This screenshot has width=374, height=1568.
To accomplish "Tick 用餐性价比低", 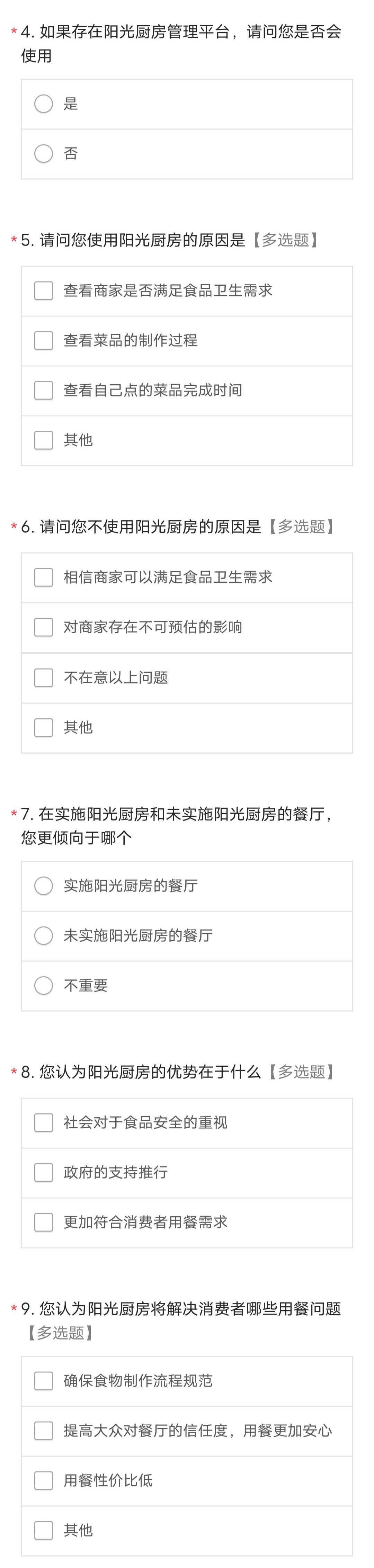I will coord(43,1480).
